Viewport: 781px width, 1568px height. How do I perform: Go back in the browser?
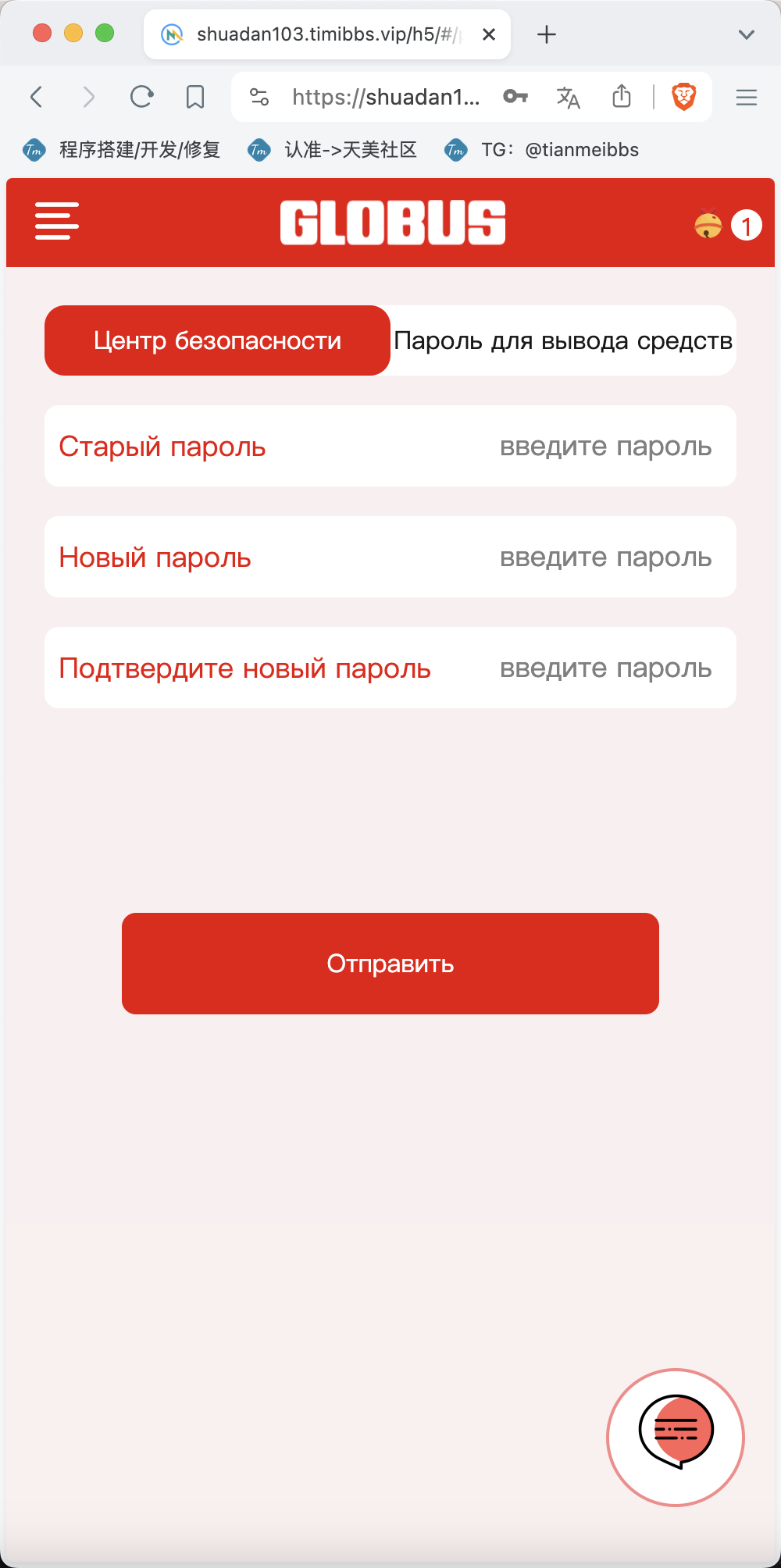click(x=37, y=97)
